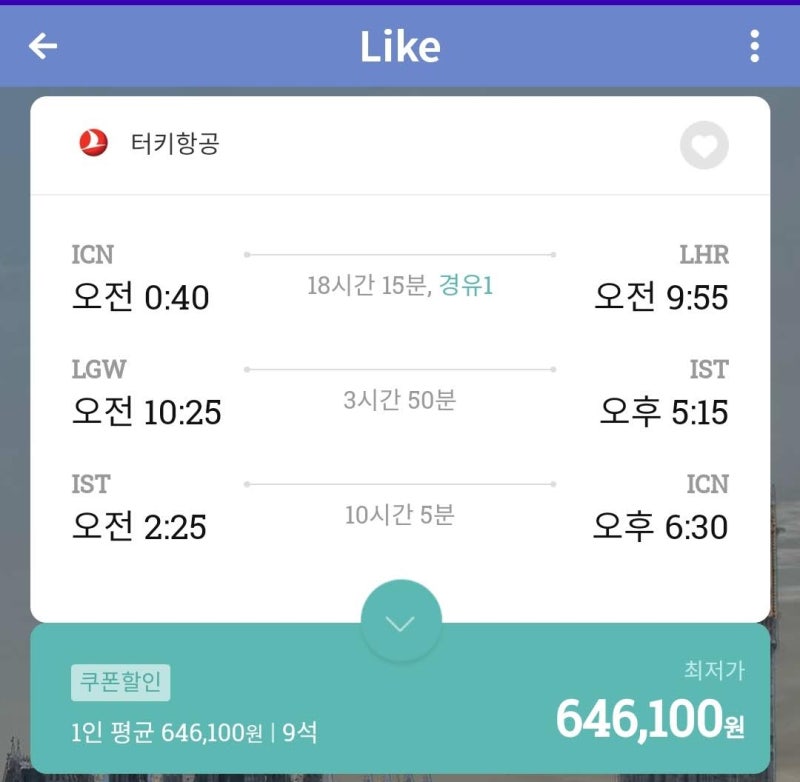Toggle the heart on the Turkish Airlines card

(x=704, y=146)
